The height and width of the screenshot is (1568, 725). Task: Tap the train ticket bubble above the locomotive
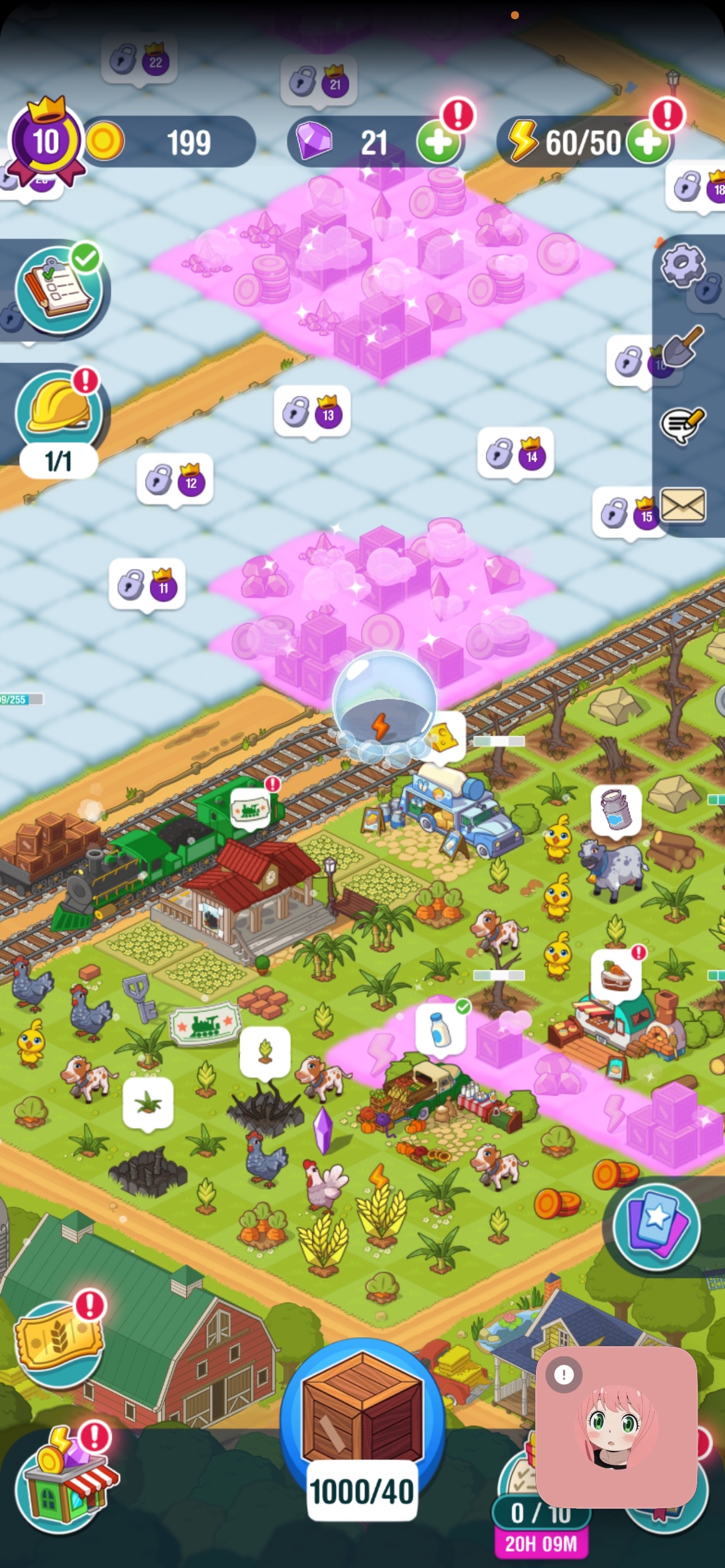pyautogui.click(x=250, y=809)
